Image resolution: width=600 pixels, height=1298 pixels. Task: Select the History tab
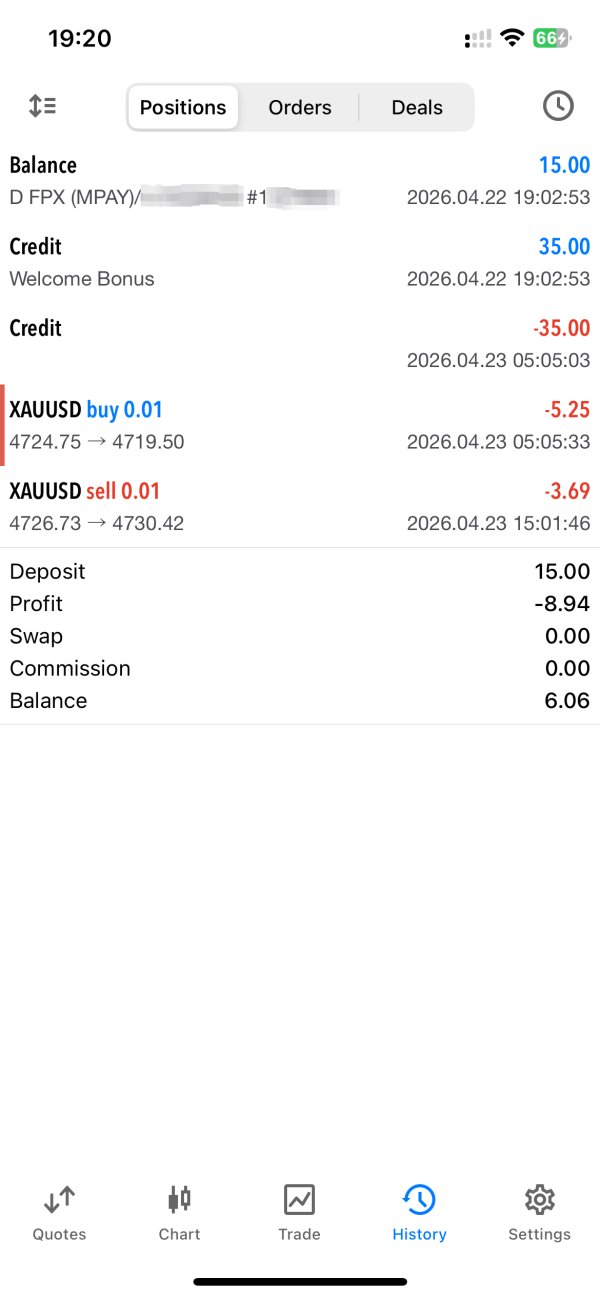pyautogui.click(x=419, y=1212)
